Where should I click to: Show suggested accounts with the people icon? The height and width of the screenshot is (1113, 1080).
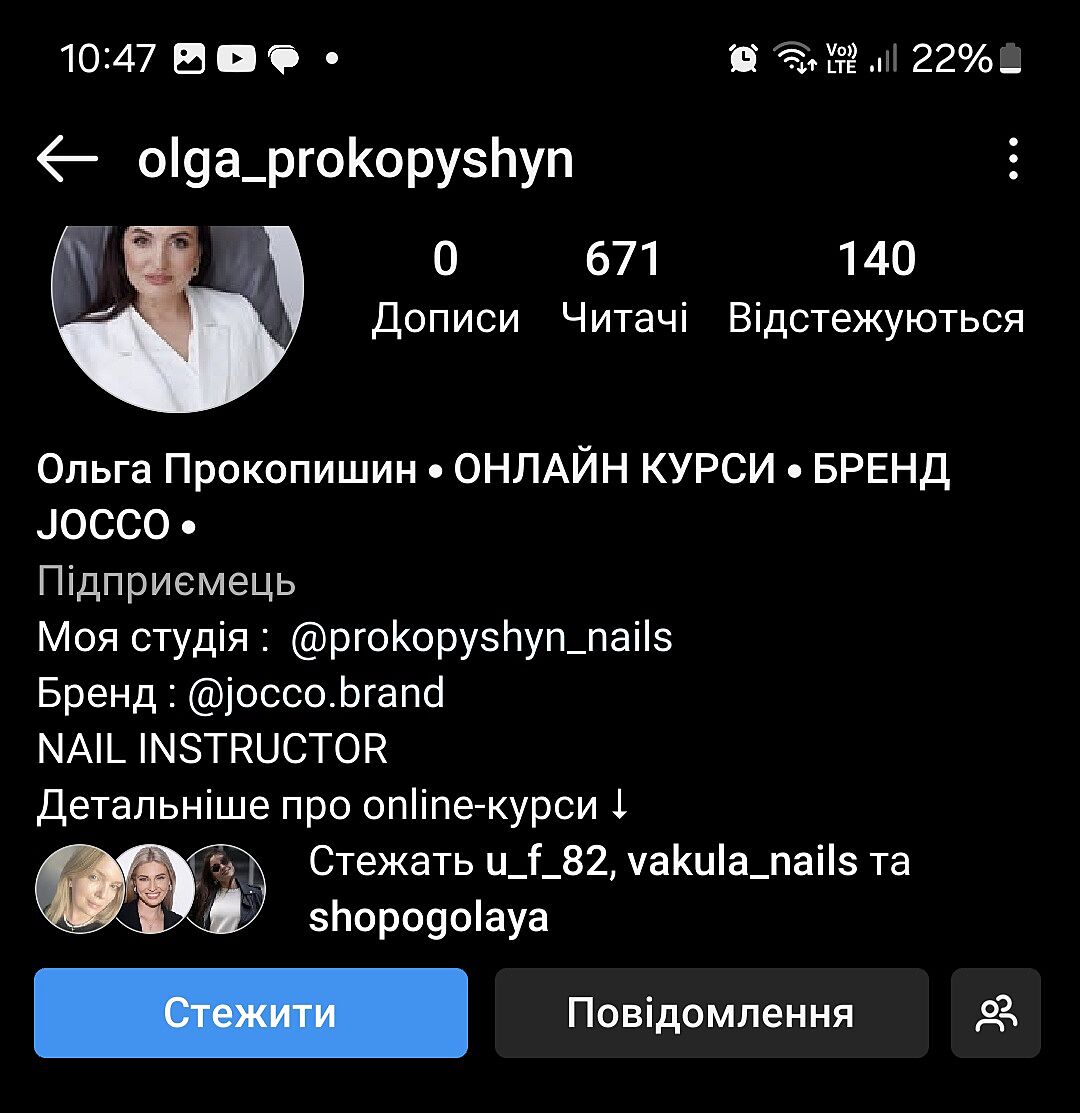coord(996,1013)
